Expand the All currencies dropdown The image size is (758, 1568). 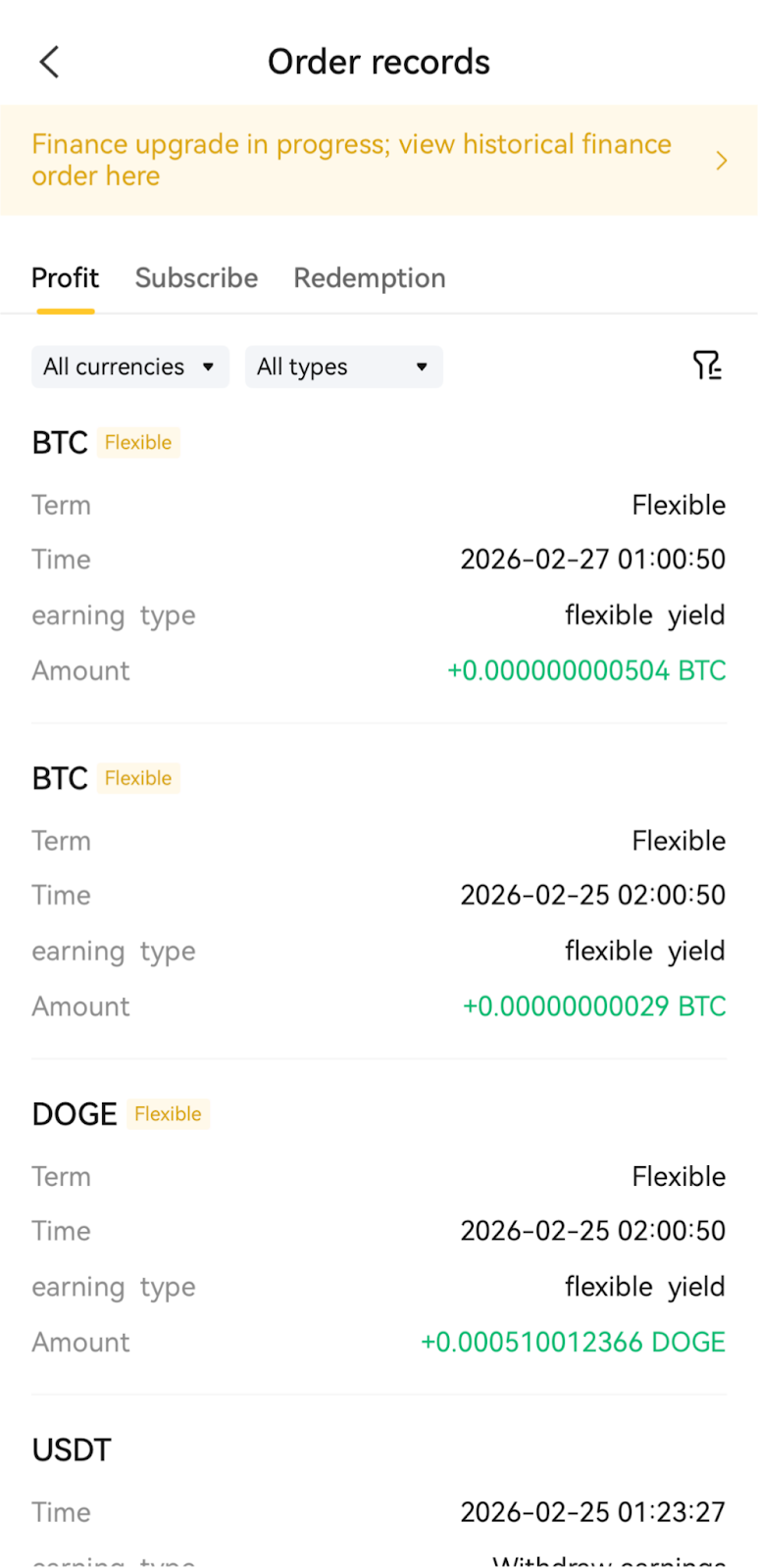click(x=130, y=367)
